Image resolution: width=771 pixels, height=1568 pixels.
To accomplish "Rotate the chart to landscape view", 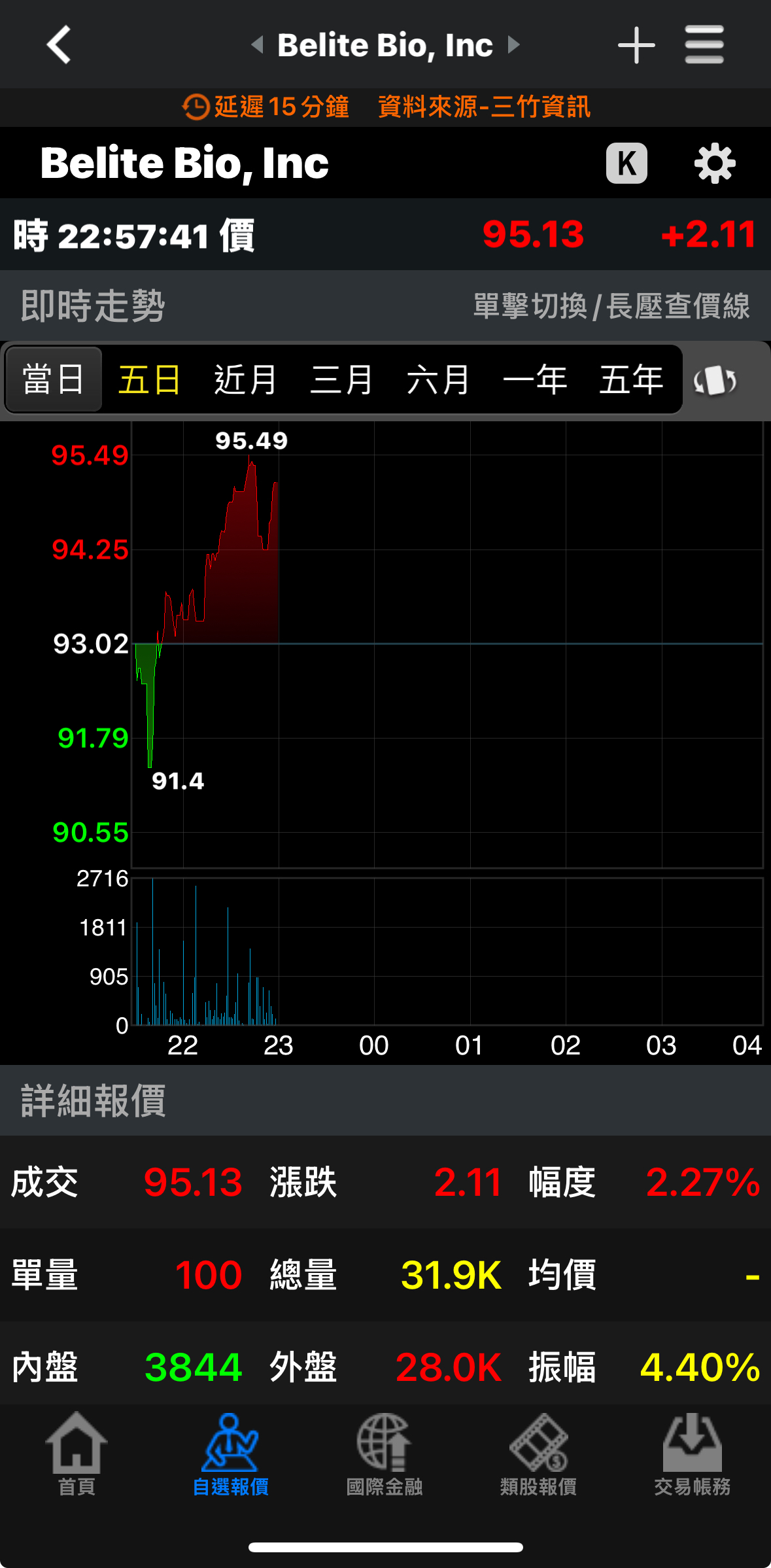I will click(x=715, y=380).
